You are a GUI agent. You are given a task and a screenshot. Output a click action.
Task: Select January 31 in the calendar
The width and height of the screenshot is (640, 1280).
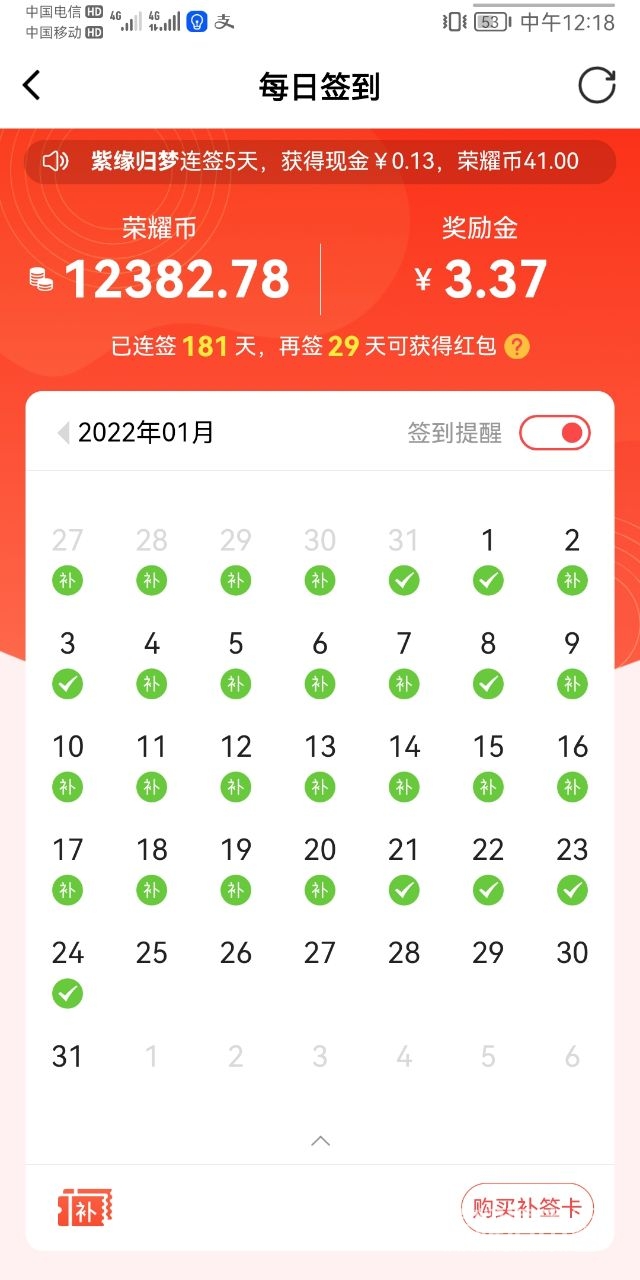67,1056
